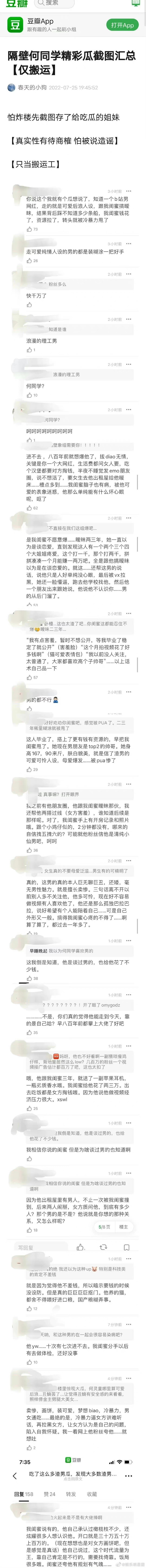
Task: Open author 春天的小狗's profile
Action: (32, 88)
